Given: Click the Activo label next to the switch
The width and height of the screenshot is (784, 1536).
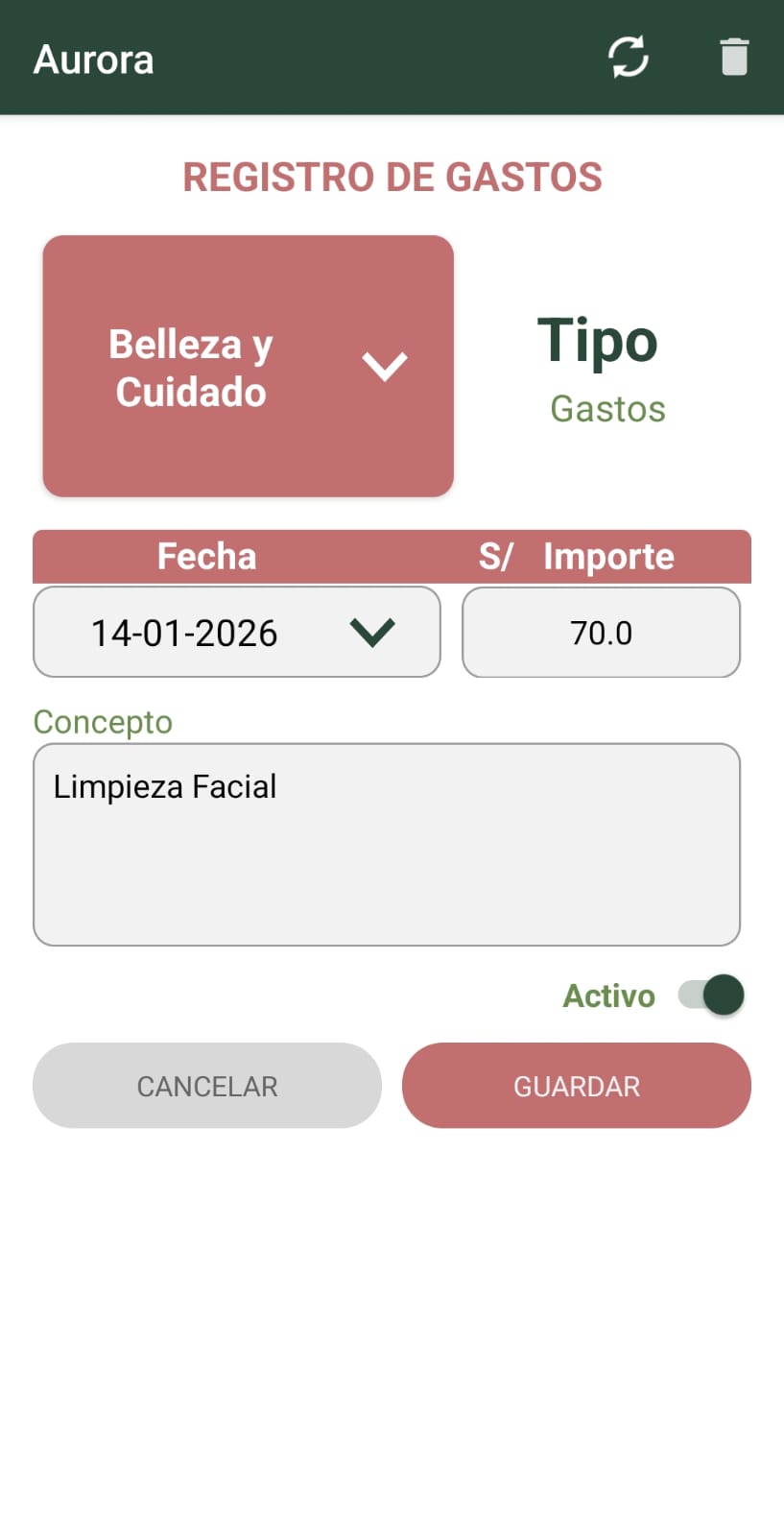Looking at the screenshot, I should point(607,996).
